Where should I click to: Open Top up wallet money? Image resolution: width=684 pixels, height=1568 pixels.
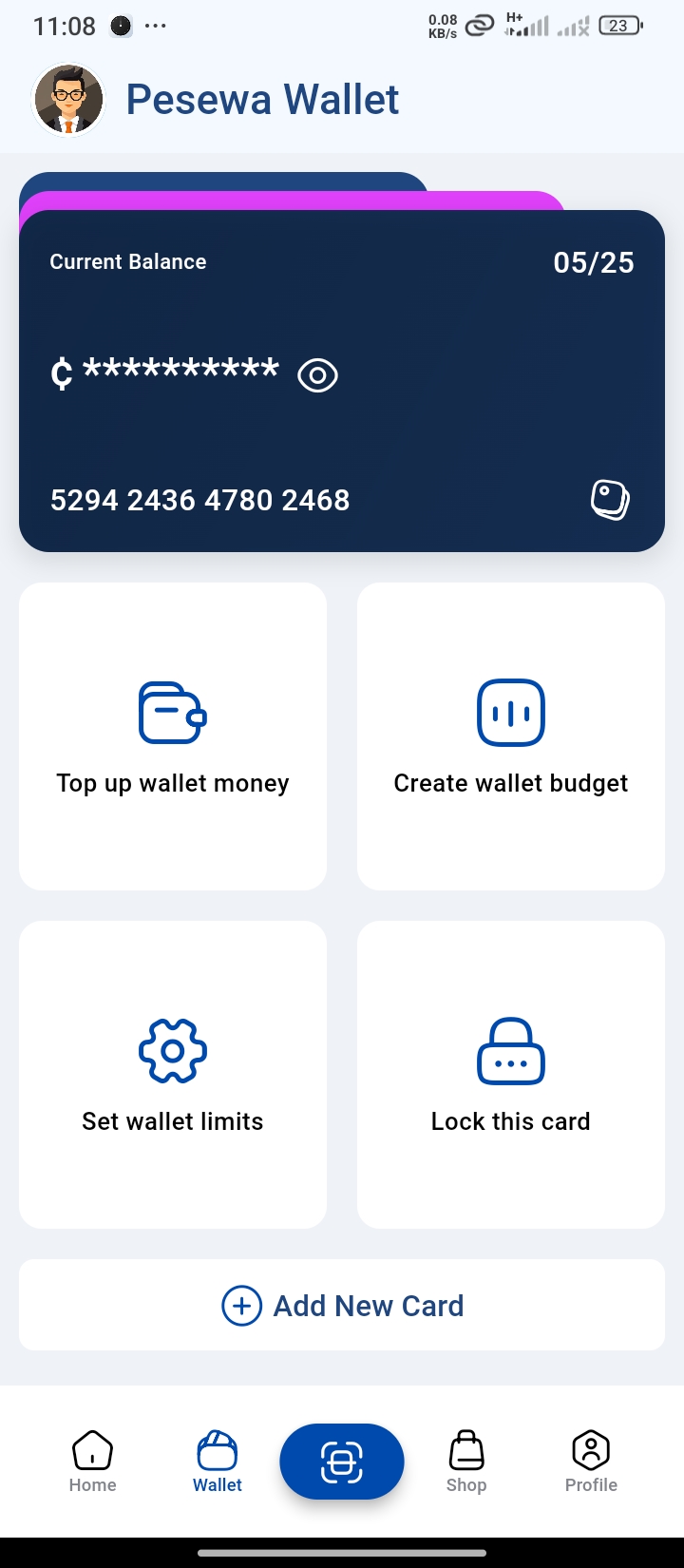pyautogui.click(x=173, y=736)
